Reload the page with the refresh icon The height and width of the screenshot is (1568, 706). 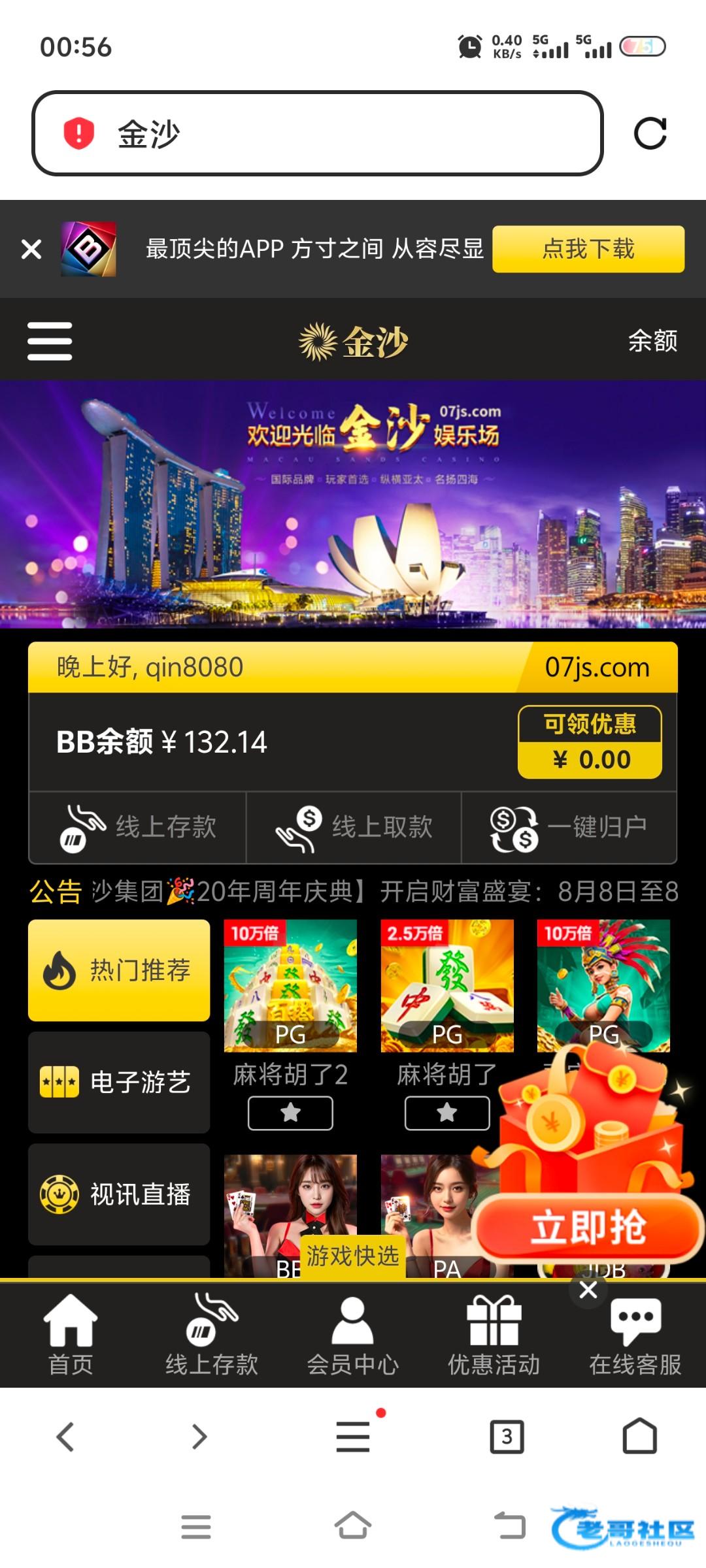(650, 133)
